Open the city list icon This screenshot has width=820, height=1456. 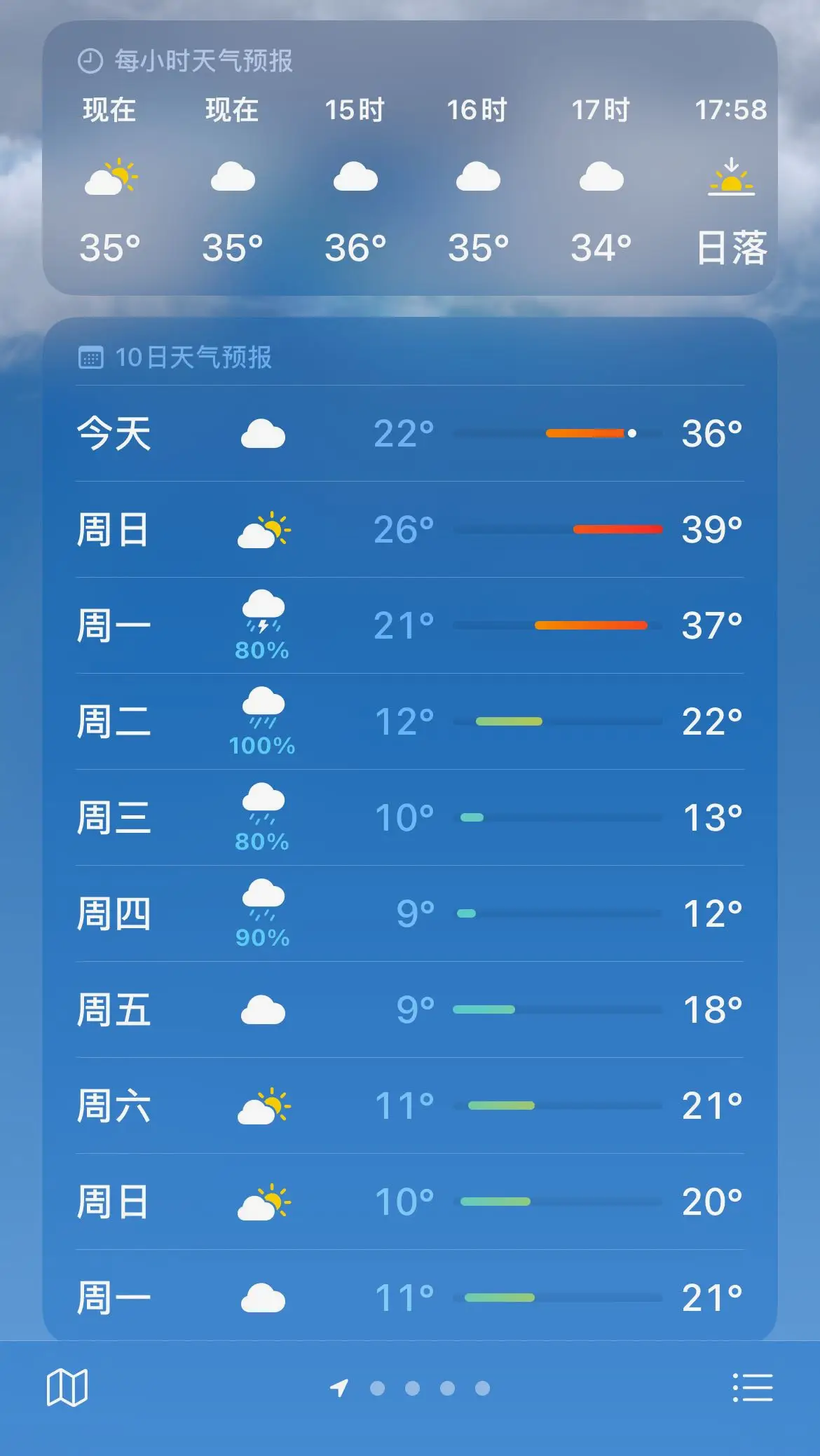pyautogui.click(x=753, y=1387)
